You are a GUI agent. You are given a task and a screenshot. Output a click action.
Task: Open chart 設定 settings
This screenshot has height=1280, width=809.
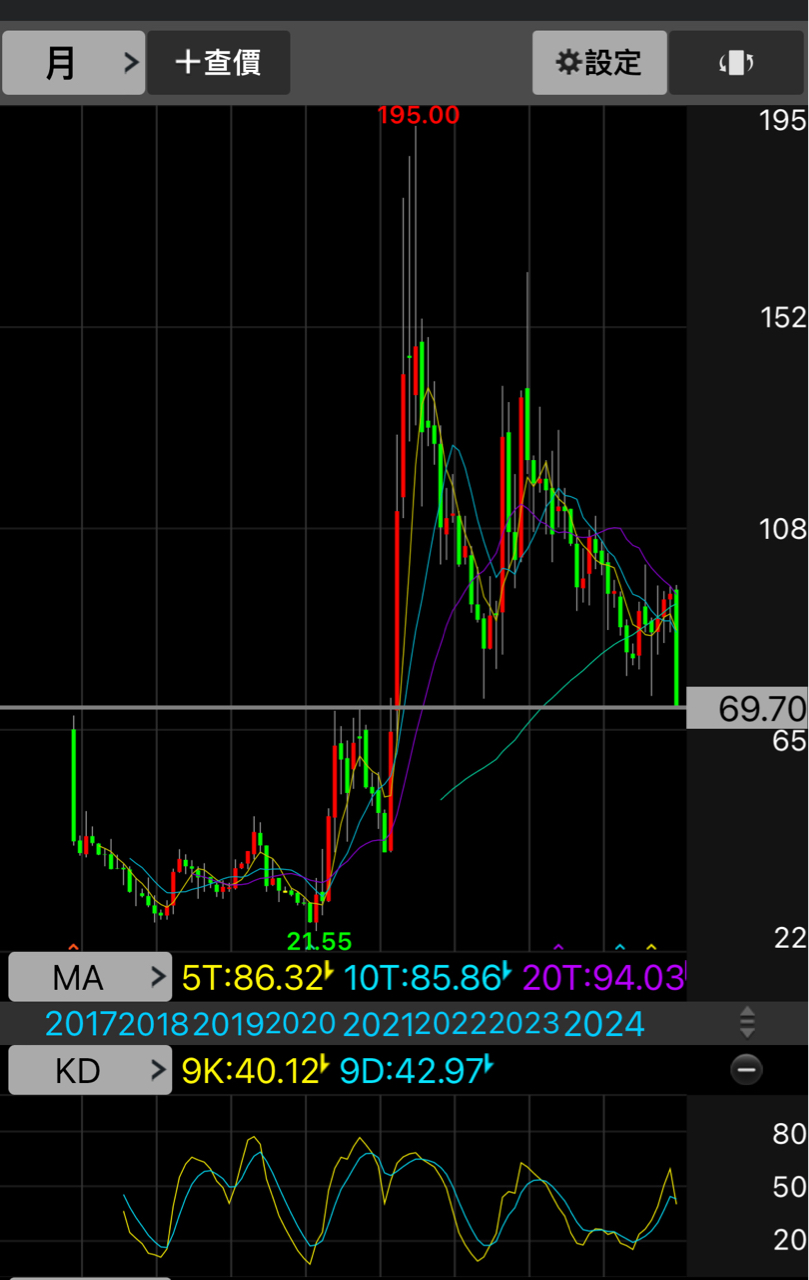(599, 63)
